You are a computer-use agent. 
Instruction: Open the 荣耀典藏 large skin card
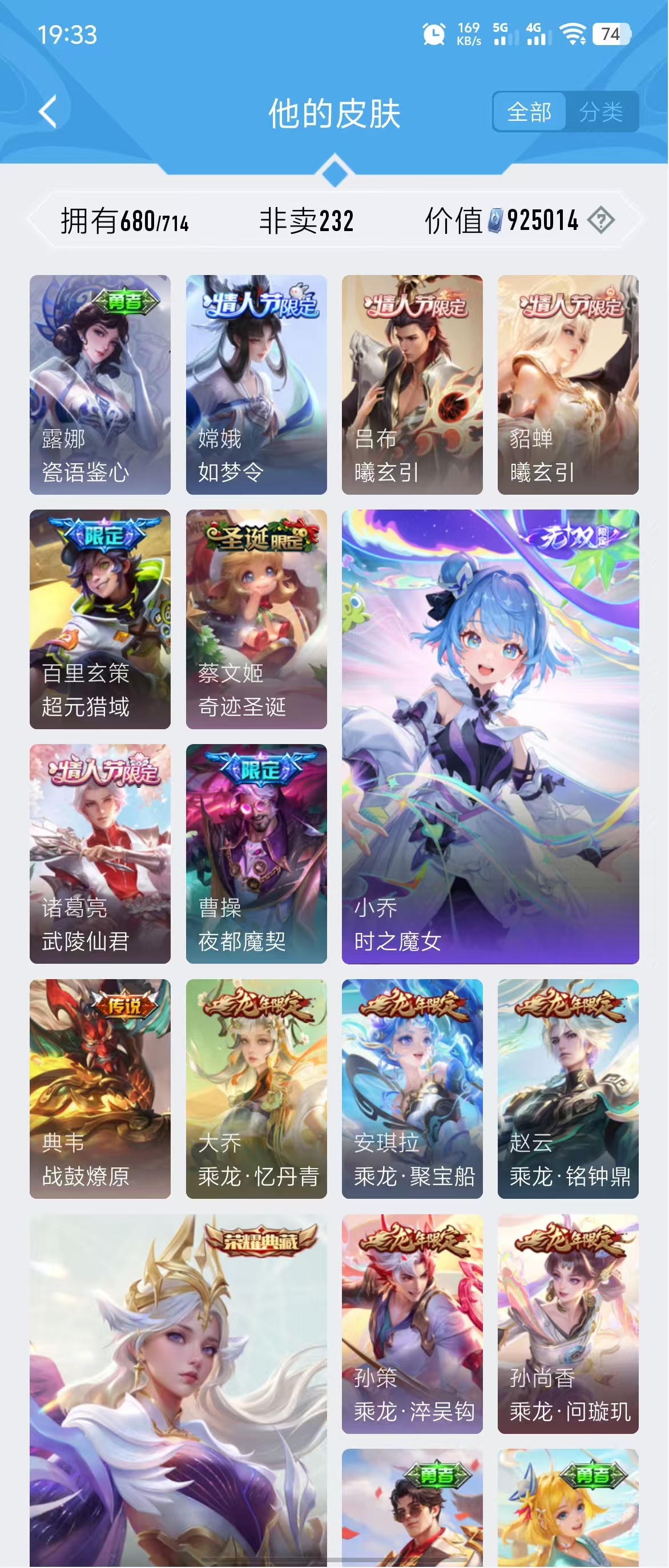pyautogui.click(x=178, y=1388)
